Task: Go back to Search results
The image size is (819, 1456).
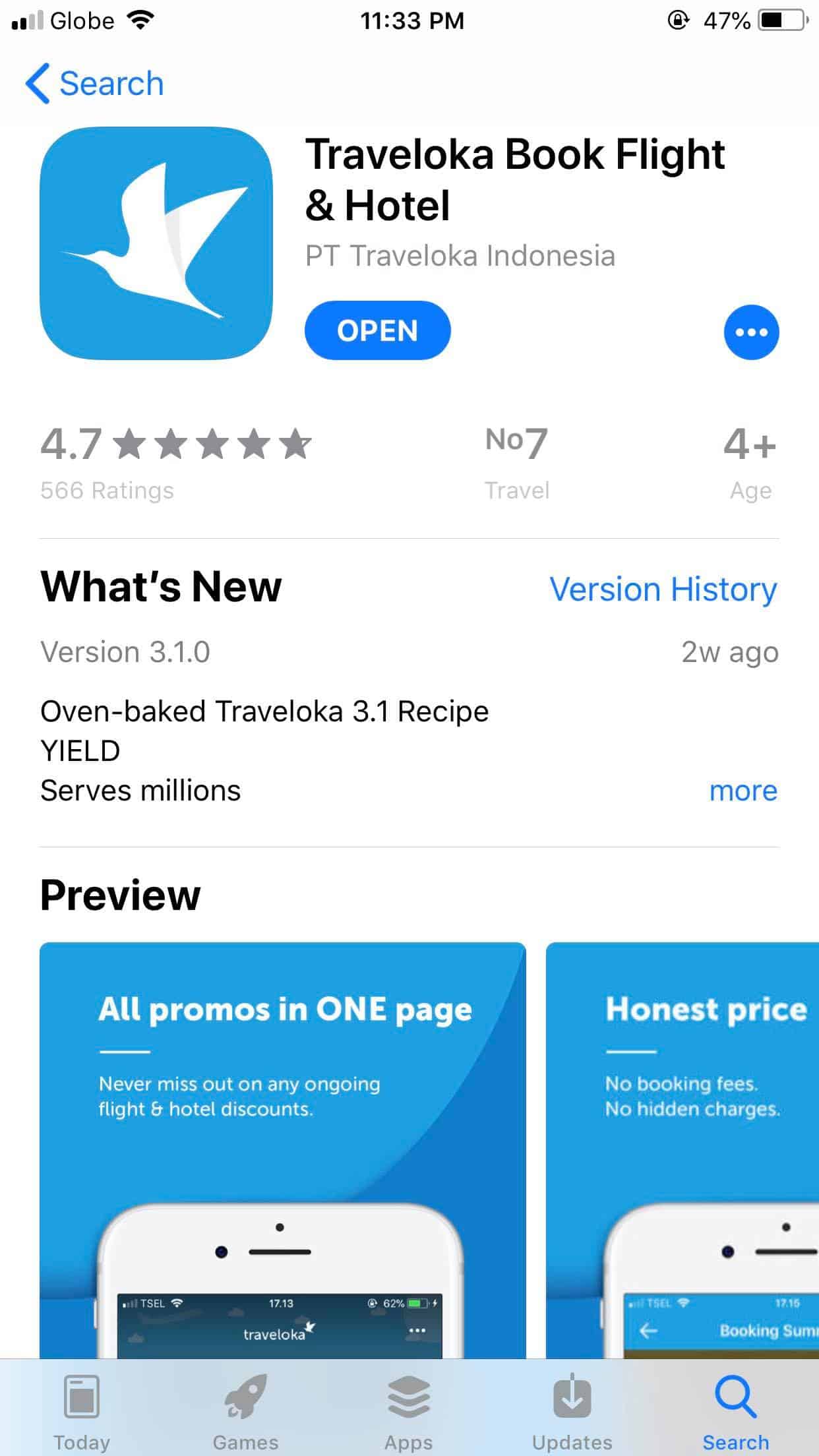Action: pos(94,84)
